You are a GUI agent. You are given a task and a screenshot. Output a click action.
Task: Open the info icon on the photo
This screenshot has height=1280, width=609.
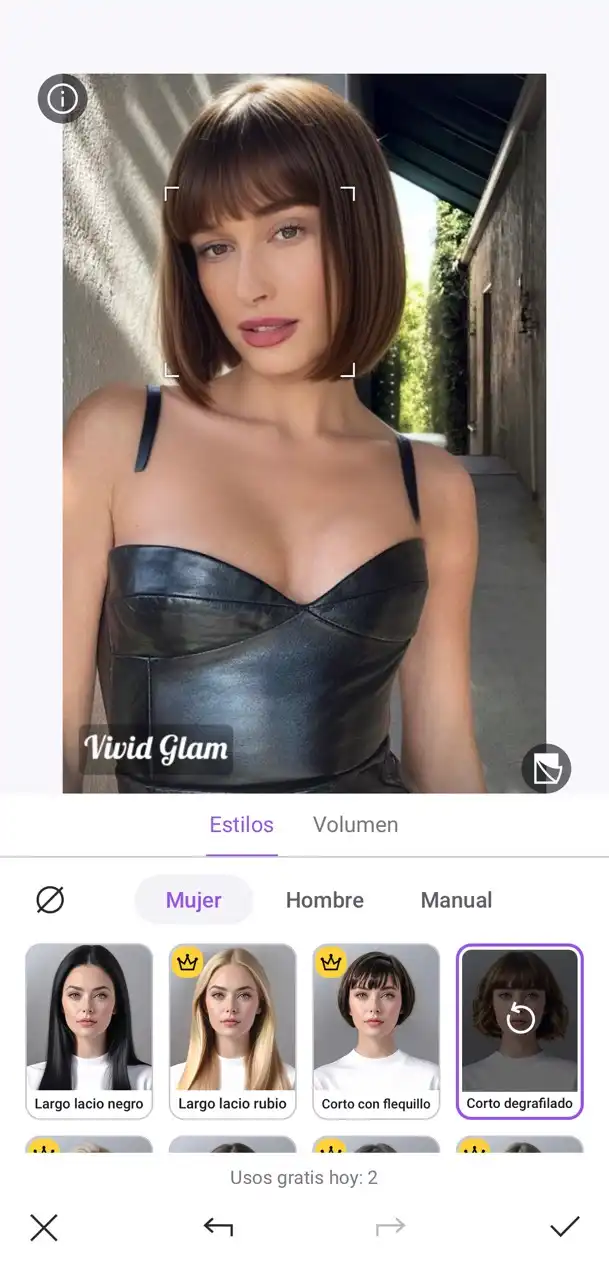tap(63, 98)
